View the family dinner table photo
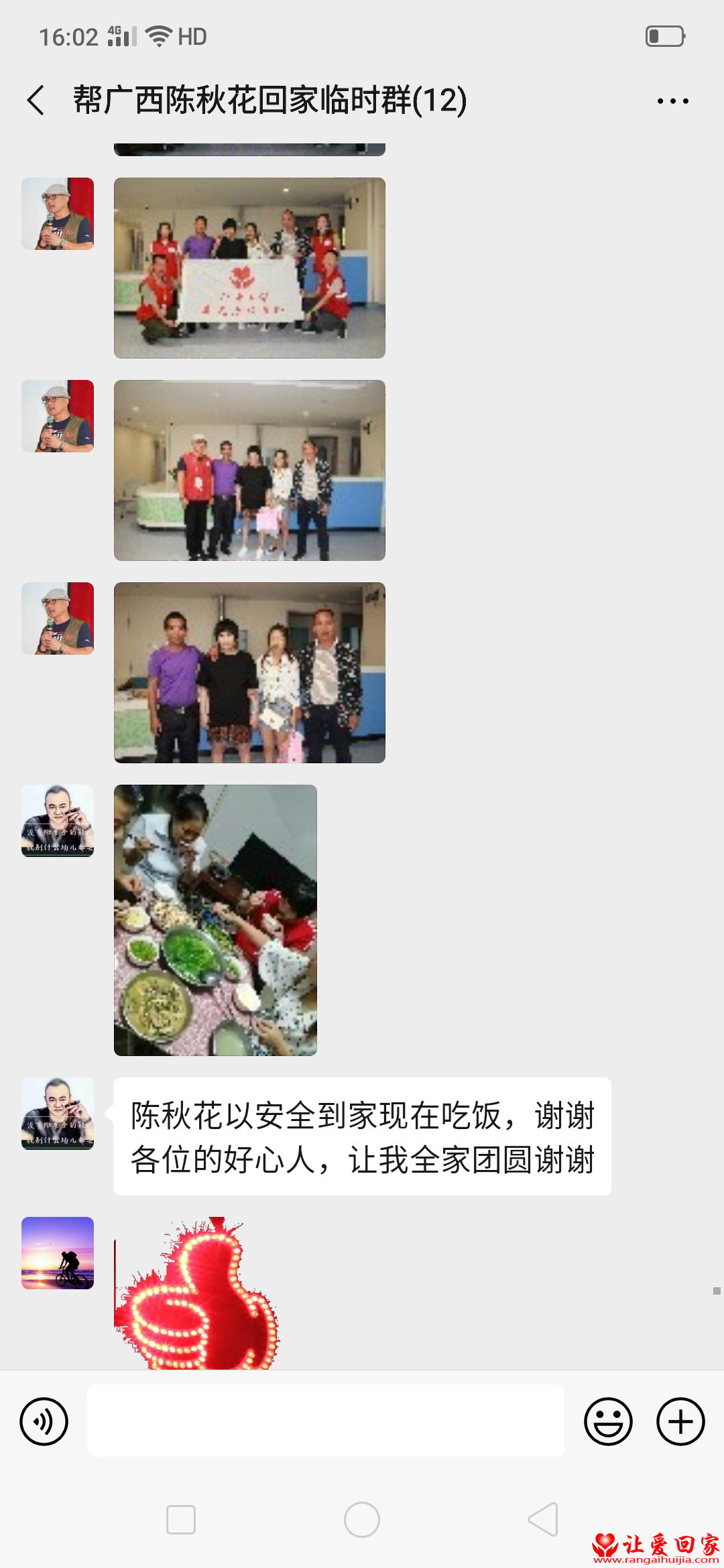 click(215, 920)
